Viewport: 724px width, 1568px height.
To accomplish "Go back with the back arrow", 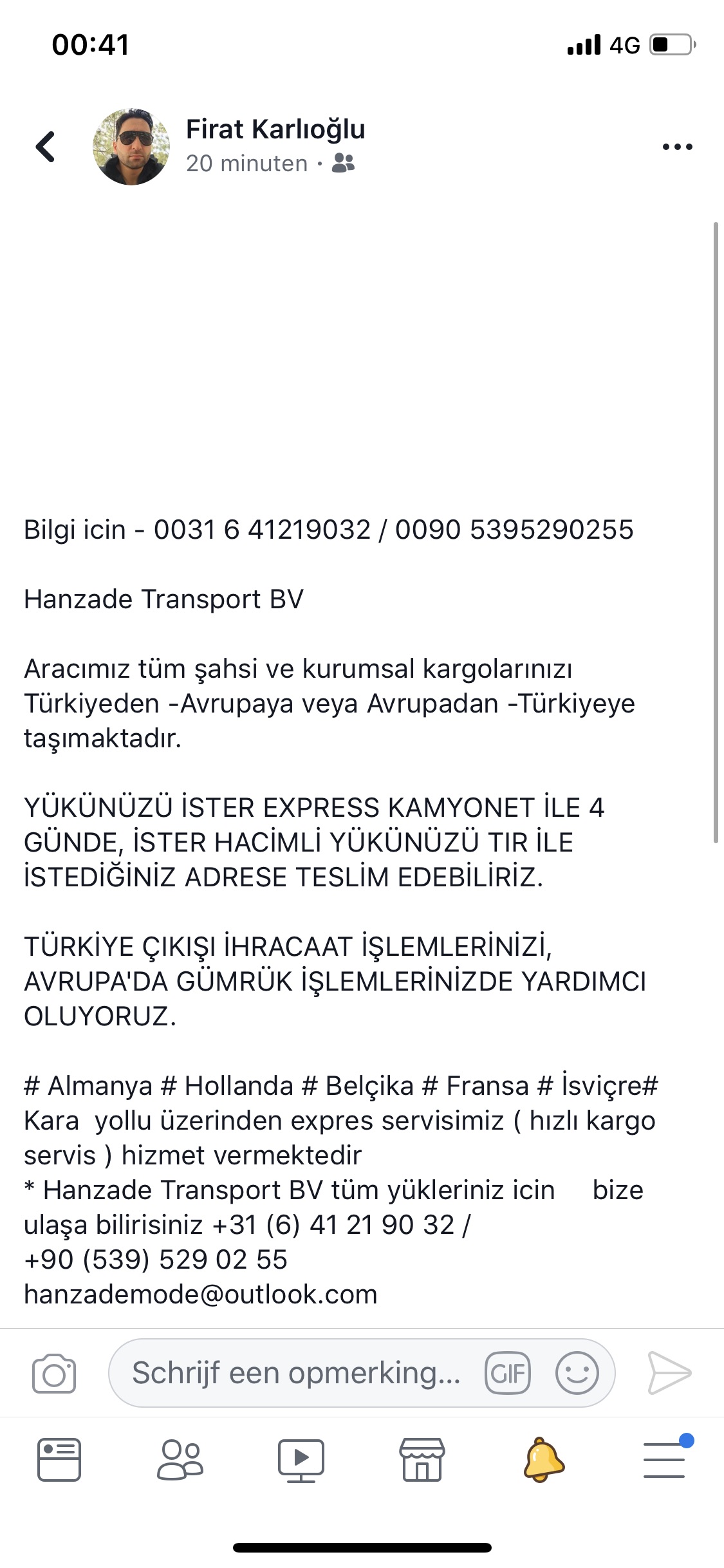I will click(x=45, y=147).
